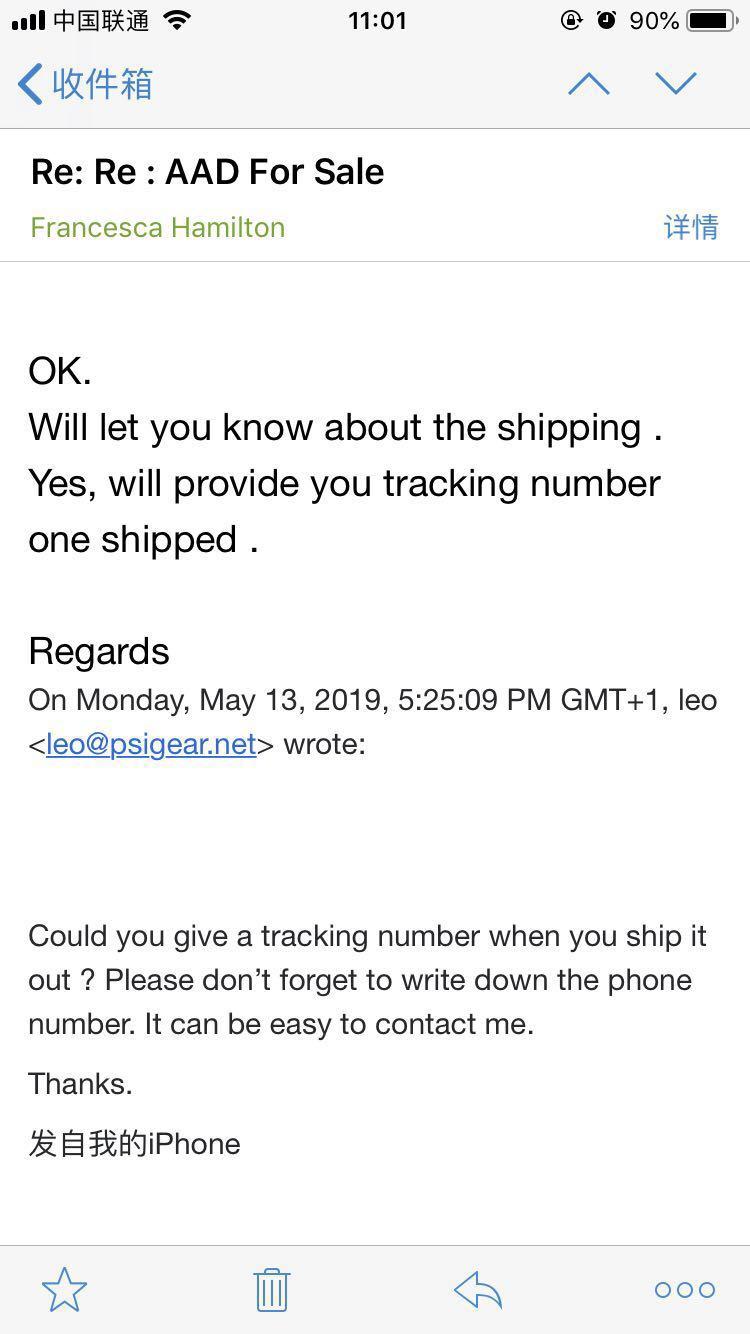750x1334 pixels.
Task: Jump to the previous message with the up arrow
Action: point(589,84)
